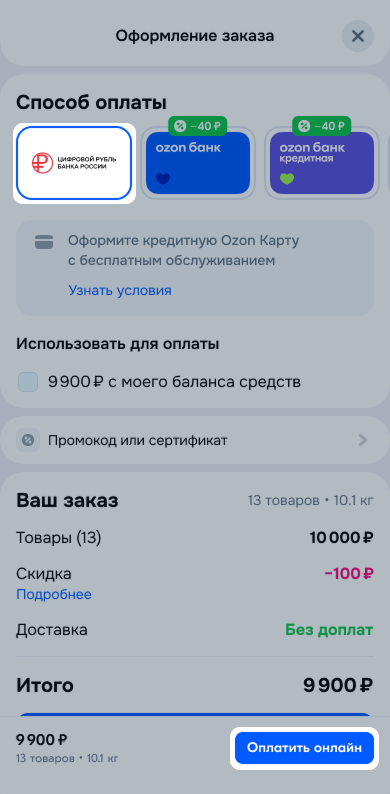This screenshot has width=390, height=794.
Task: Choose the blue Ozon Bank card
Action: pyautogui.click(x=198, y=163)
